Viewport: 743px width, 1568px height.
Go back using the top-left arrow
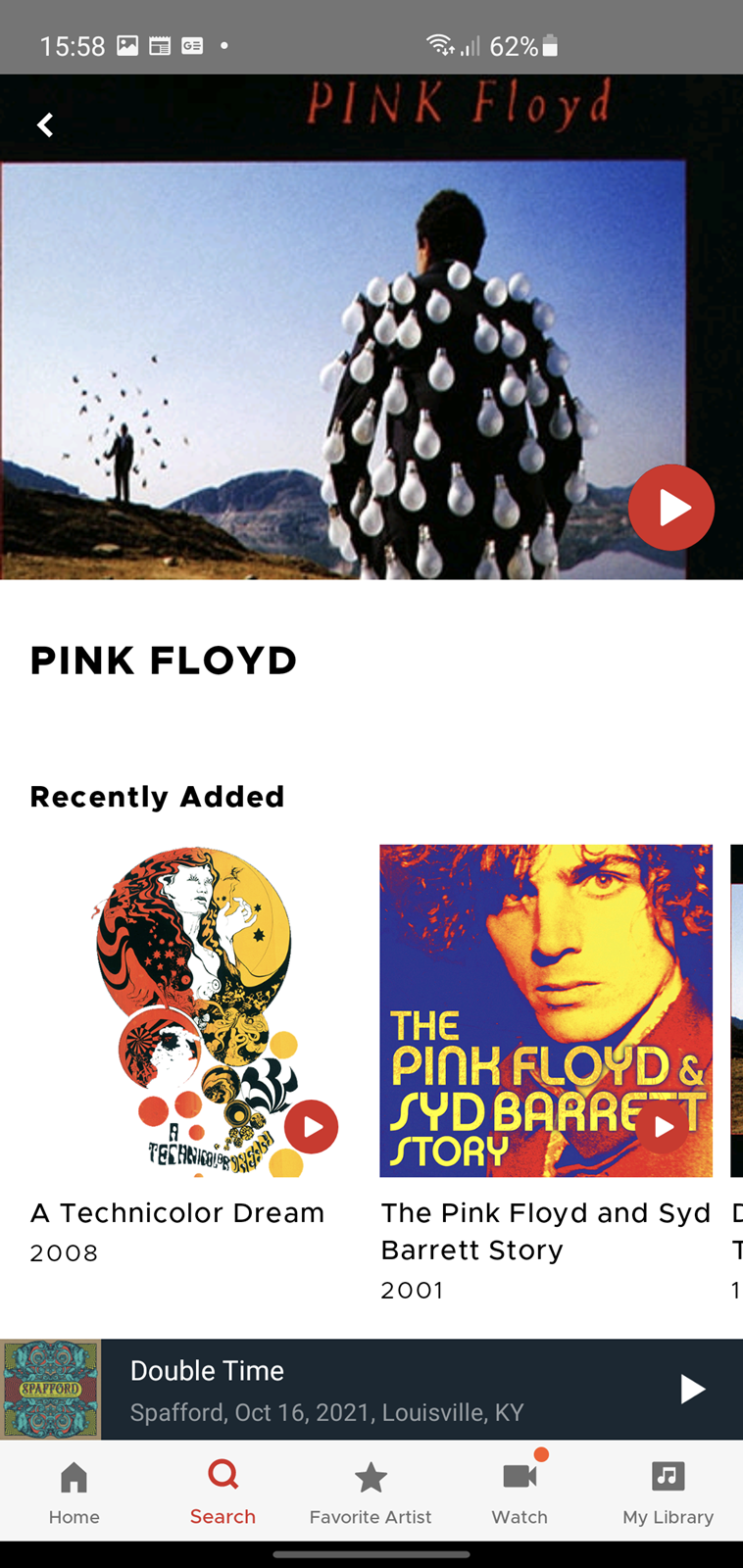pyautogui.click(x=45, y=125)
